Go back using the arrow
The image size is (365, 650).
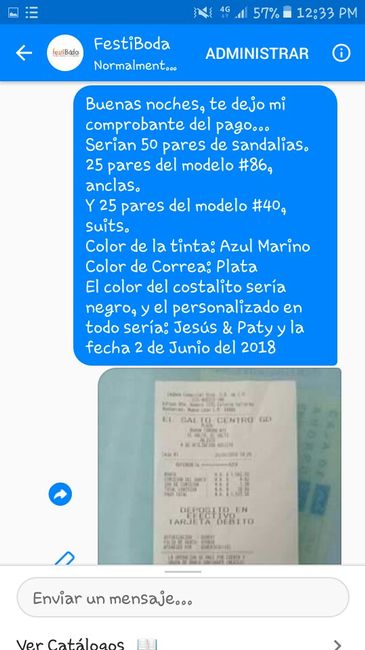pos(24,53)
